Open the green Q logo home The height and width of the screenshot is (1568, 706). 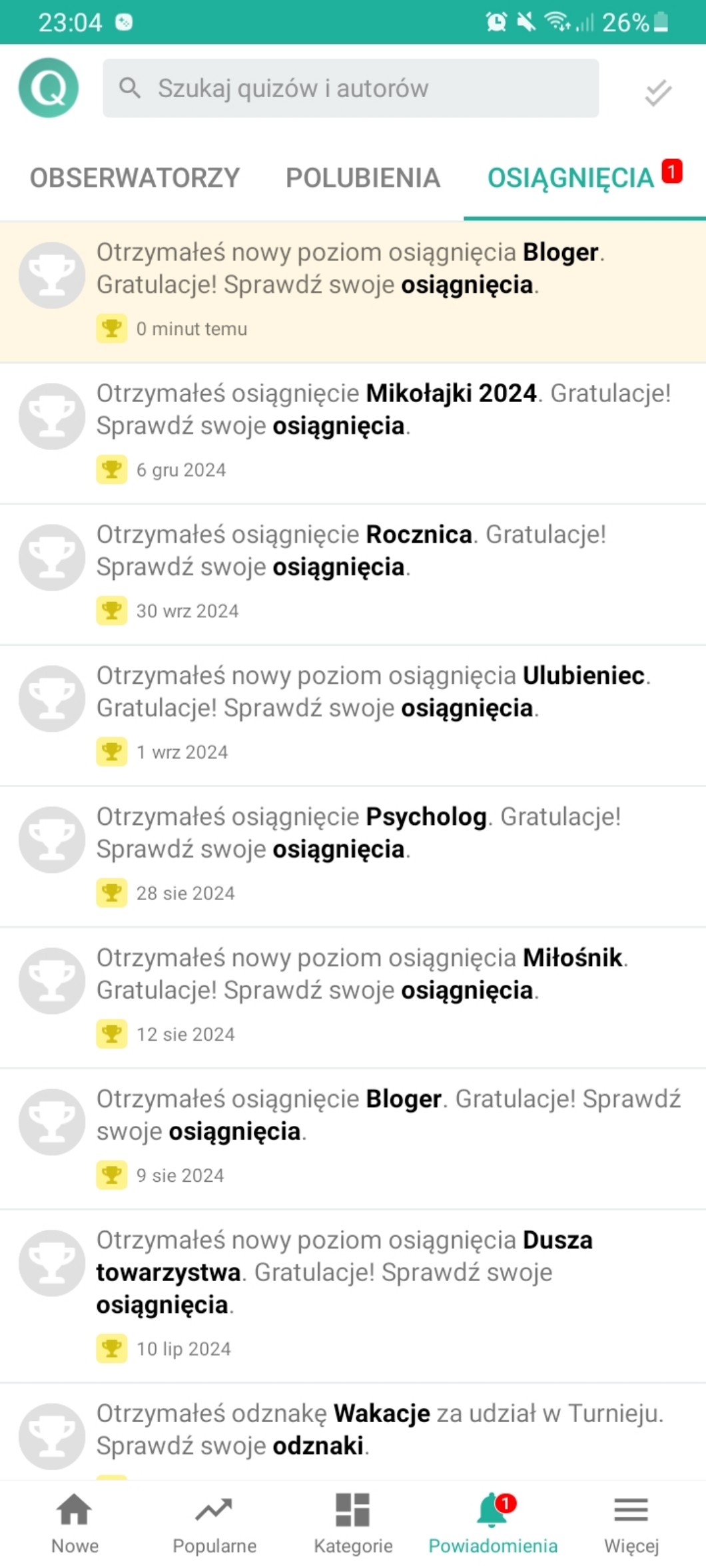click(49, 88)
